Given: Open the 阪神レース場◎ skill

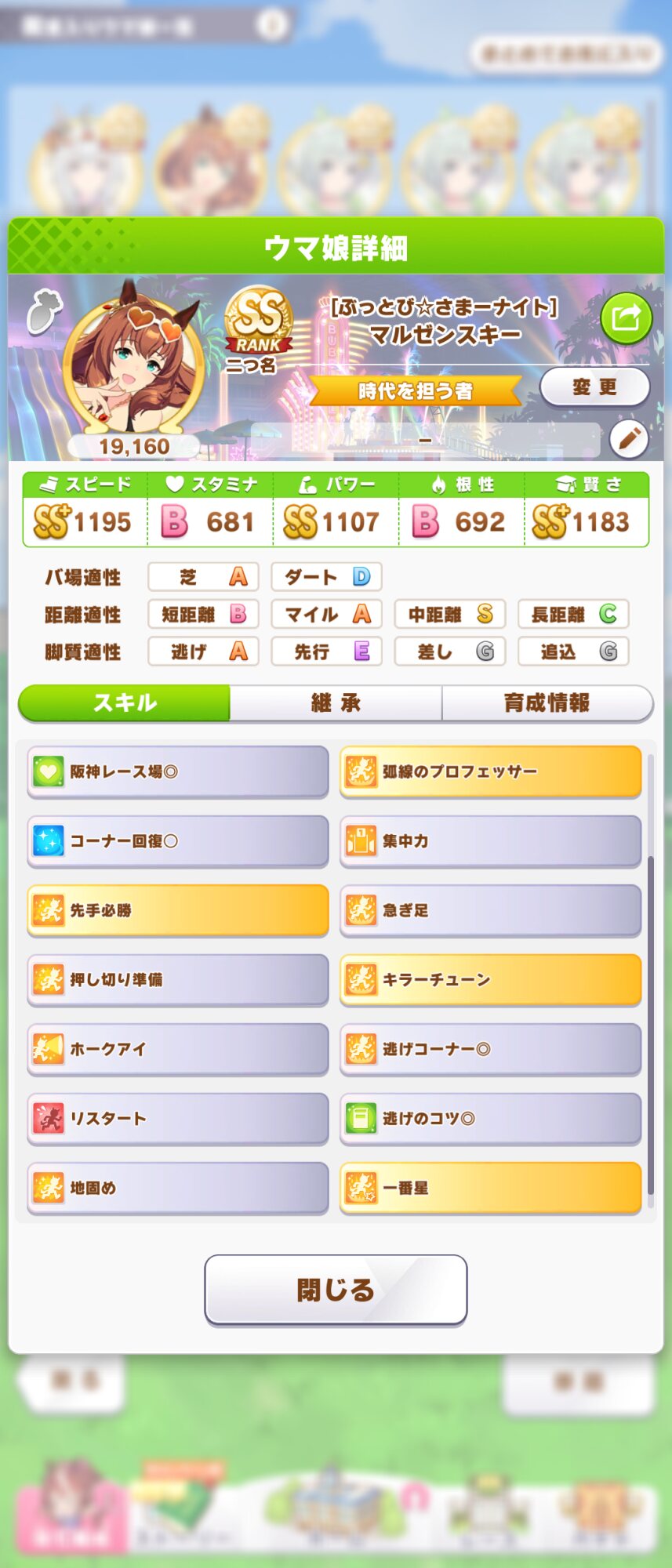Looking at the screenshot, I should pos(178,771).
